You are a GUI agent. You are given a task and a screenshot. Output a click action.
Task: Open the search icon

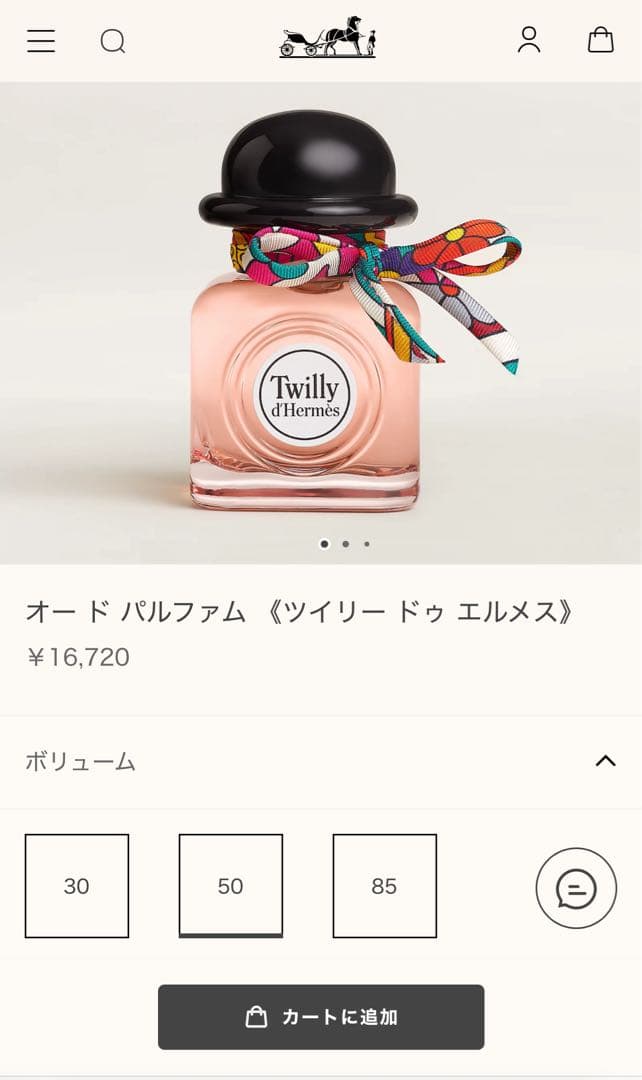click(113, 41)
